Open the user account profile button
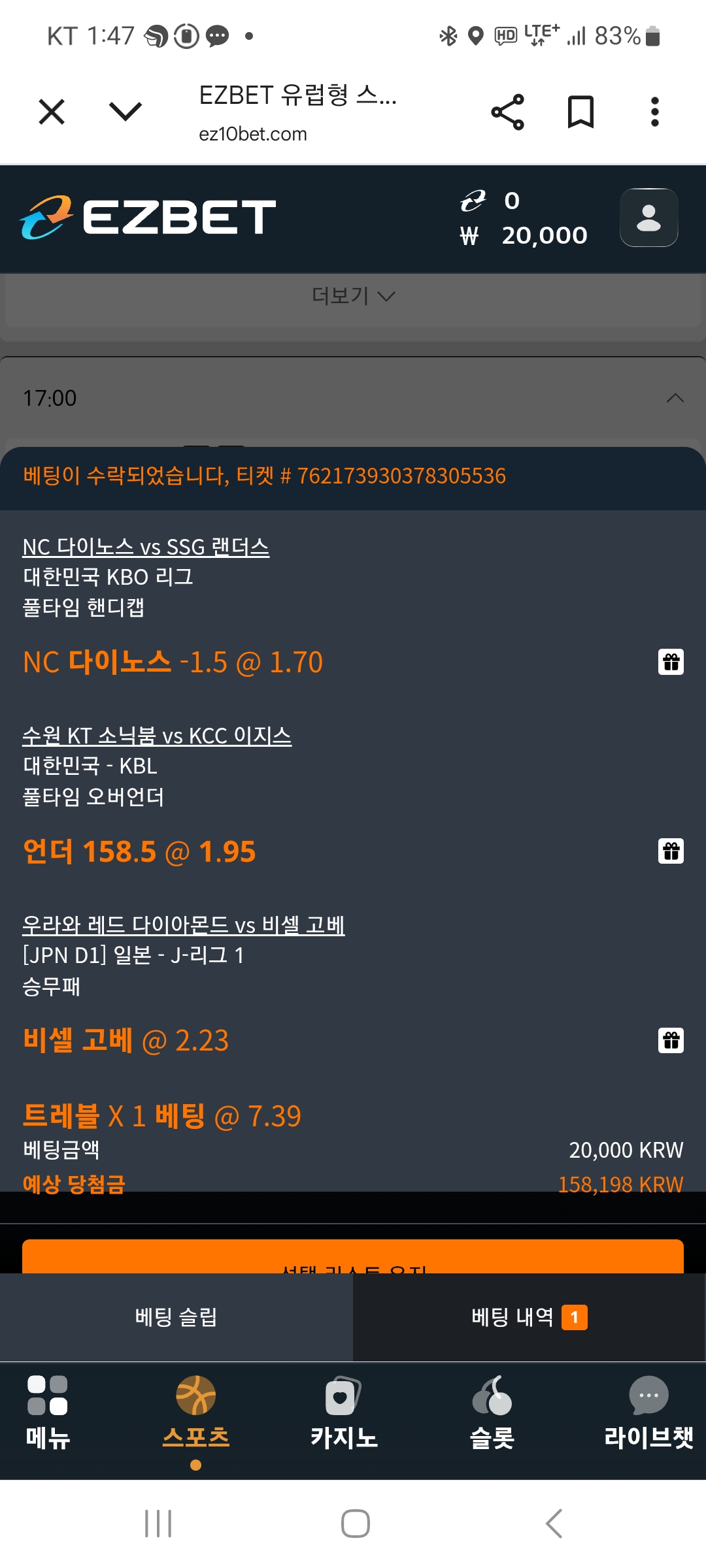This screenshot has width=706, height=1568. coord(648,218)
